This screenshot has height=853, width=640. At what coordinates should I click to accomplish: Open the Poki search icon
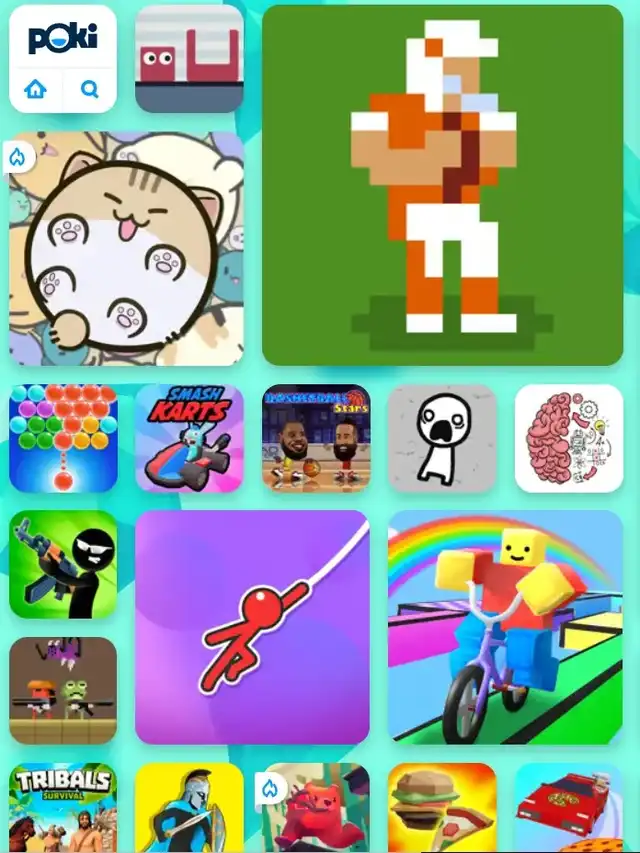point(90,89)
